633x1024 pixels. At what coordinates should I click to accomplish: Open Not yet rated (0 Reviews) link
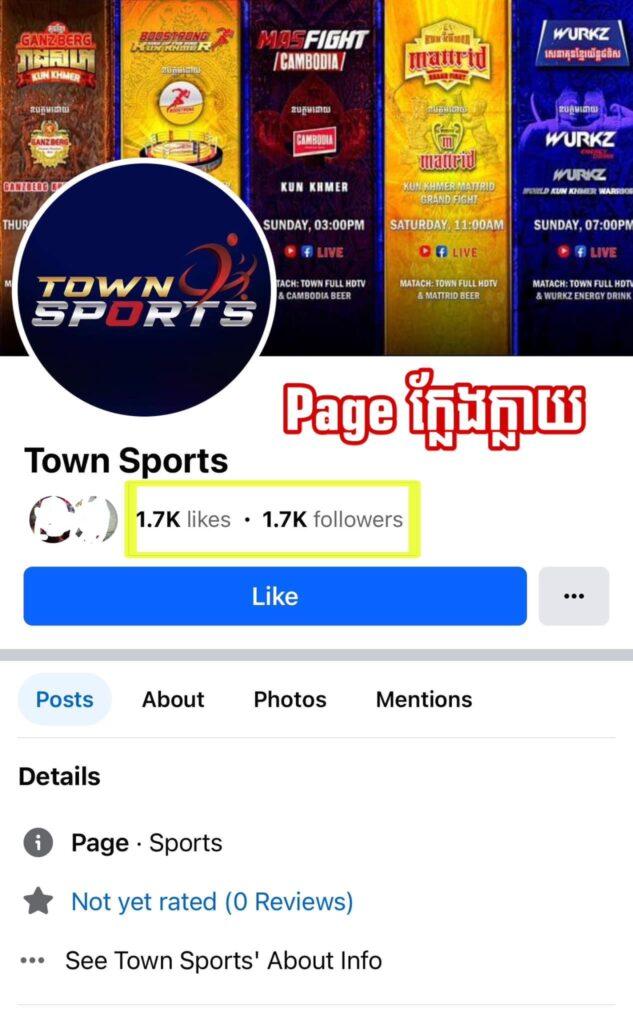(x=212, y=901)
